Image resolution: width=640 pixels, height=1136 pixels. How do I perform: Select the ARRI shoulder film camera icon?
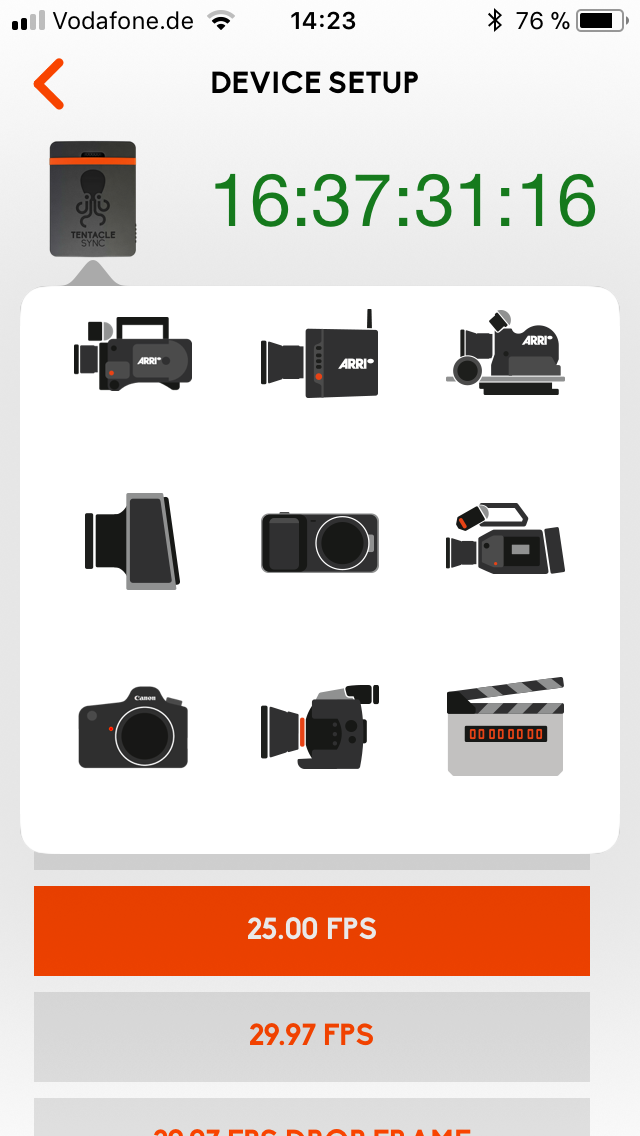click(133, 354)
